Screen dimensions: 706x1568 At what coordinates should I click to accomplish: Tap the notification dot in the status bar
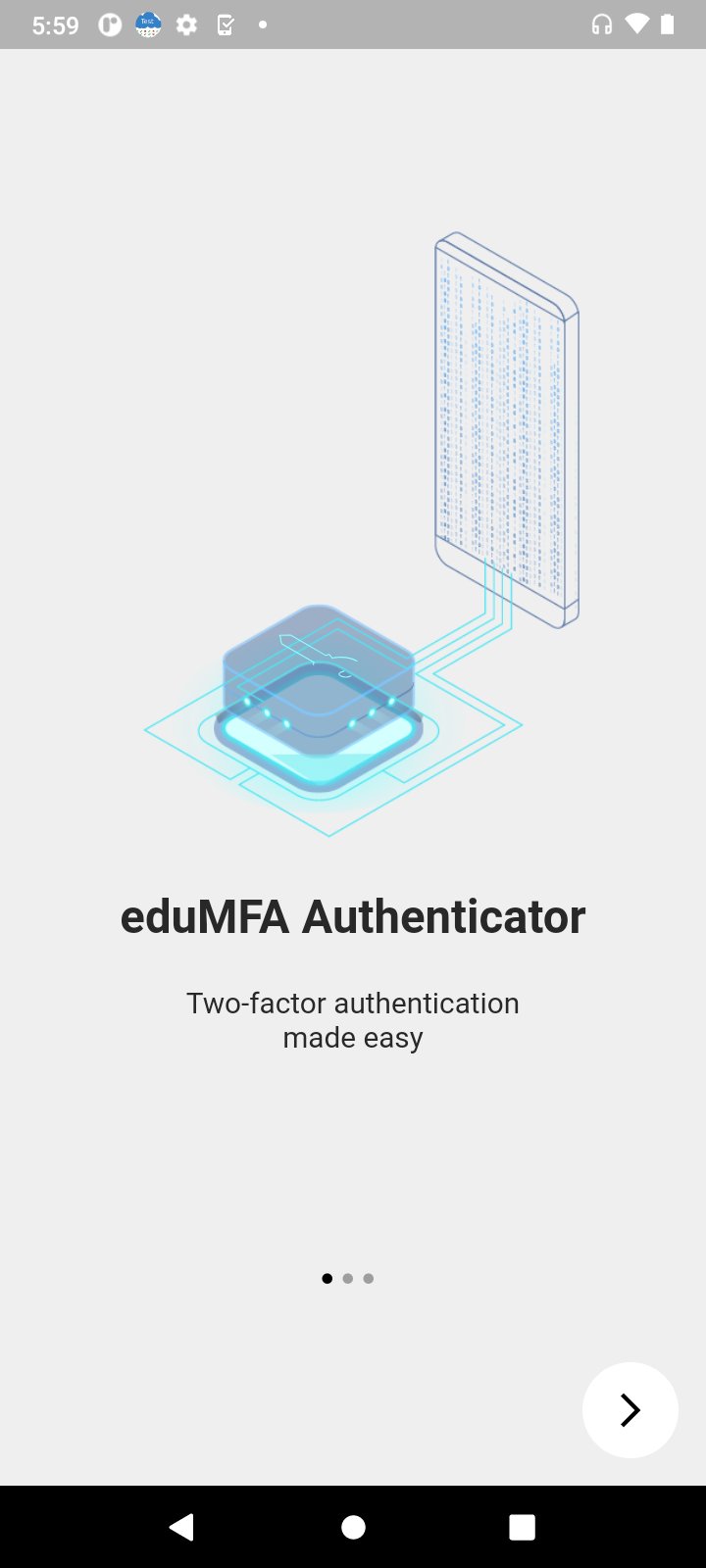261,24
